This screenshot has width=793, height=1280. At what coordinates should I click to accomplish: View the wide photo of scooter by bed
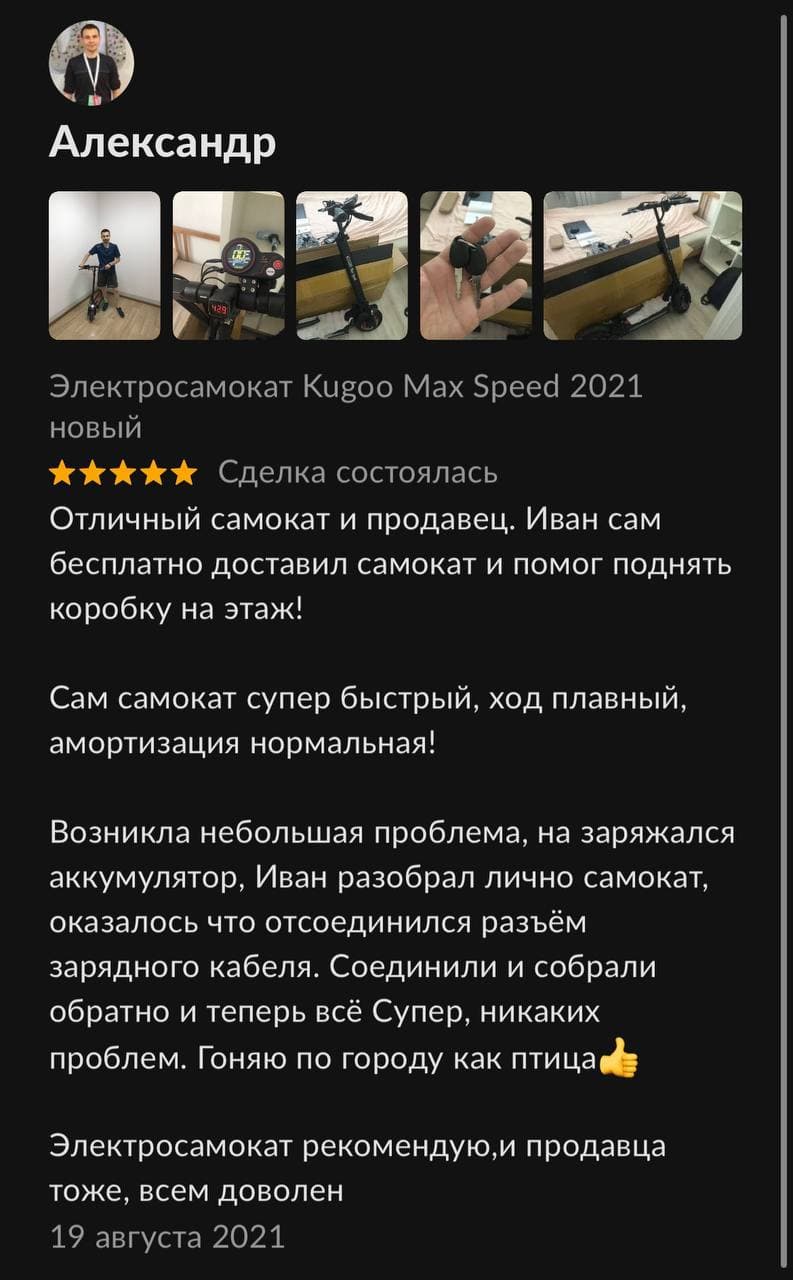pos(642,265)
